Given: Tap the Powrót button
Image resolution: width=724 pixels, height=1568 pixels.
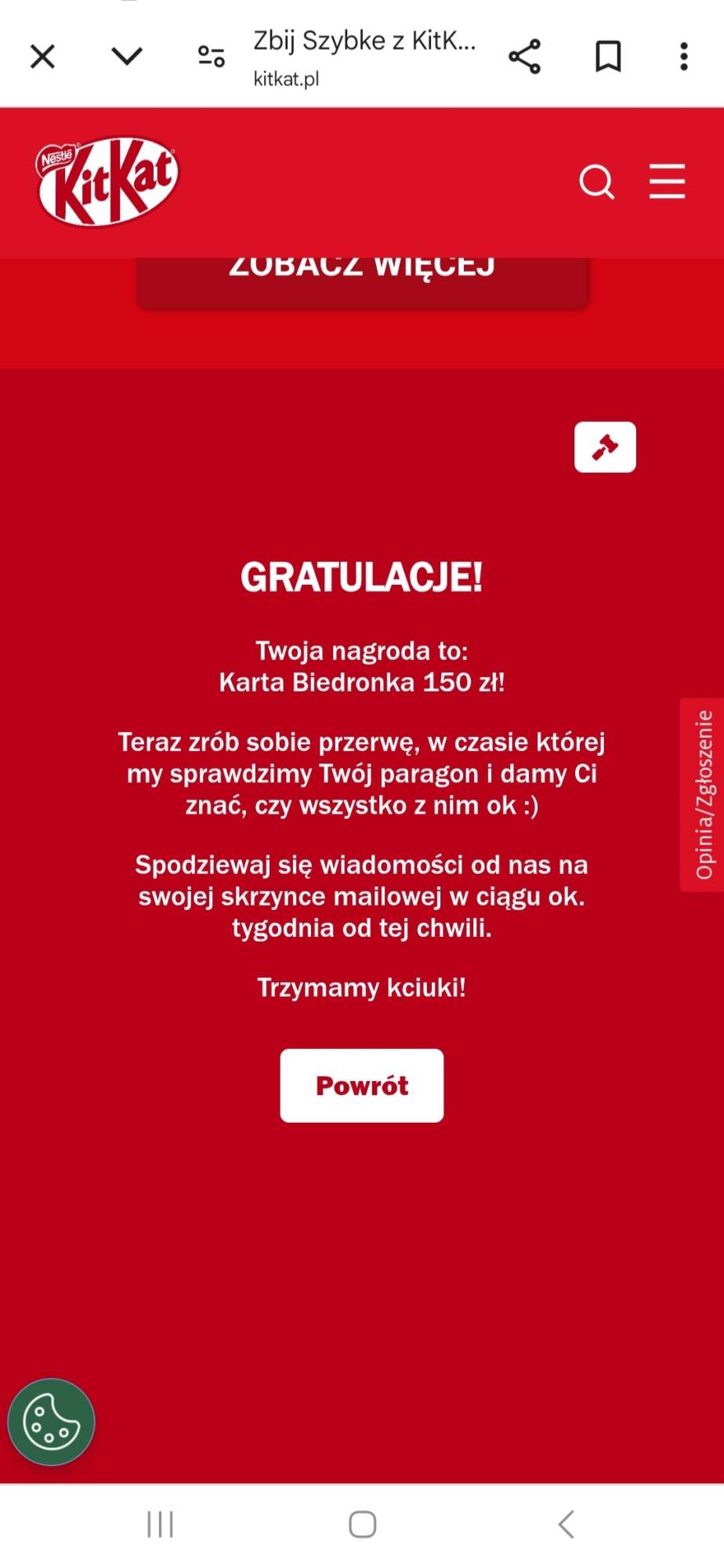Looking at the screenshot, I should point(362,1085).
